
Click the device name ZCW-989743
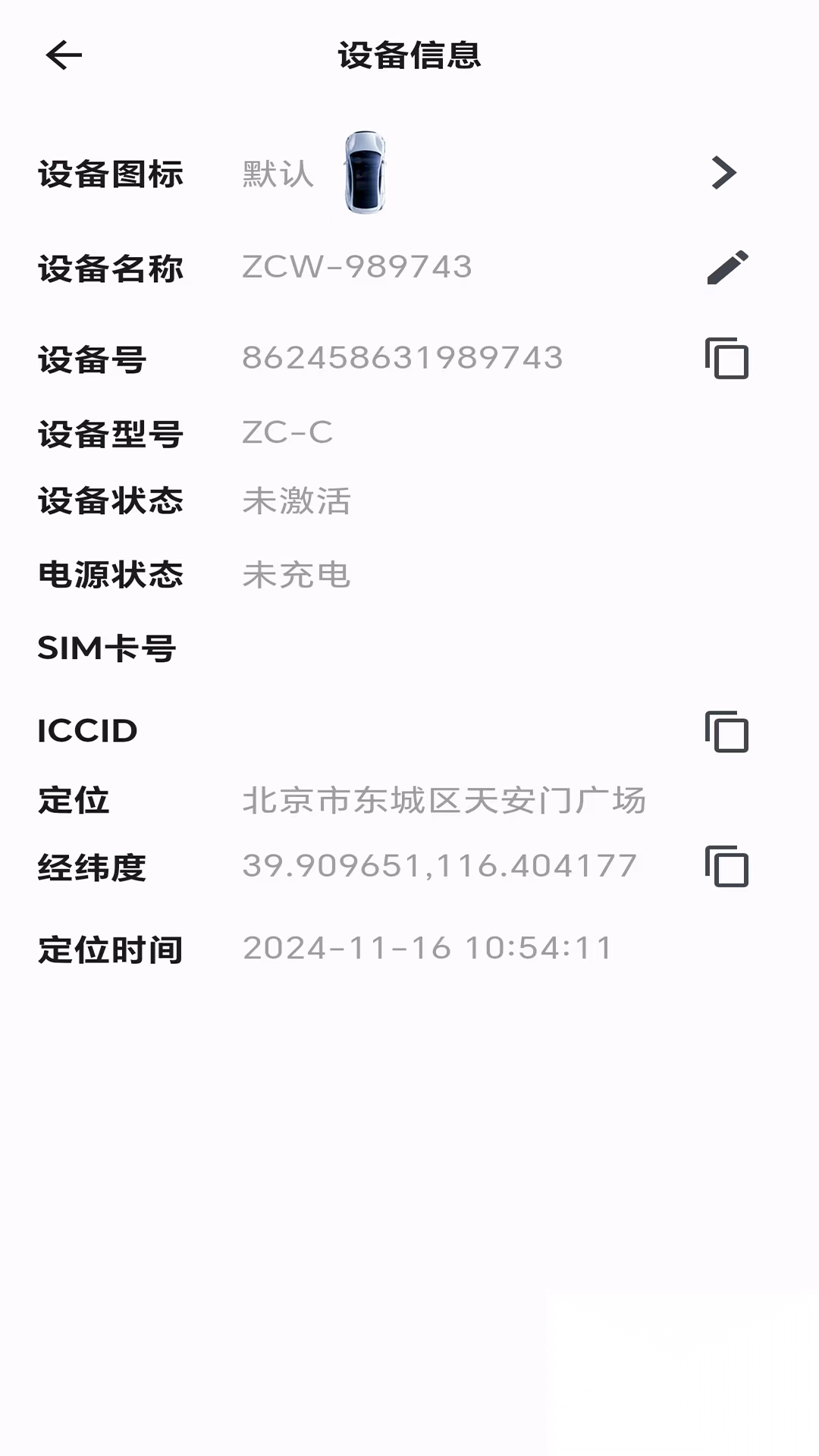(x=356, y=267)
